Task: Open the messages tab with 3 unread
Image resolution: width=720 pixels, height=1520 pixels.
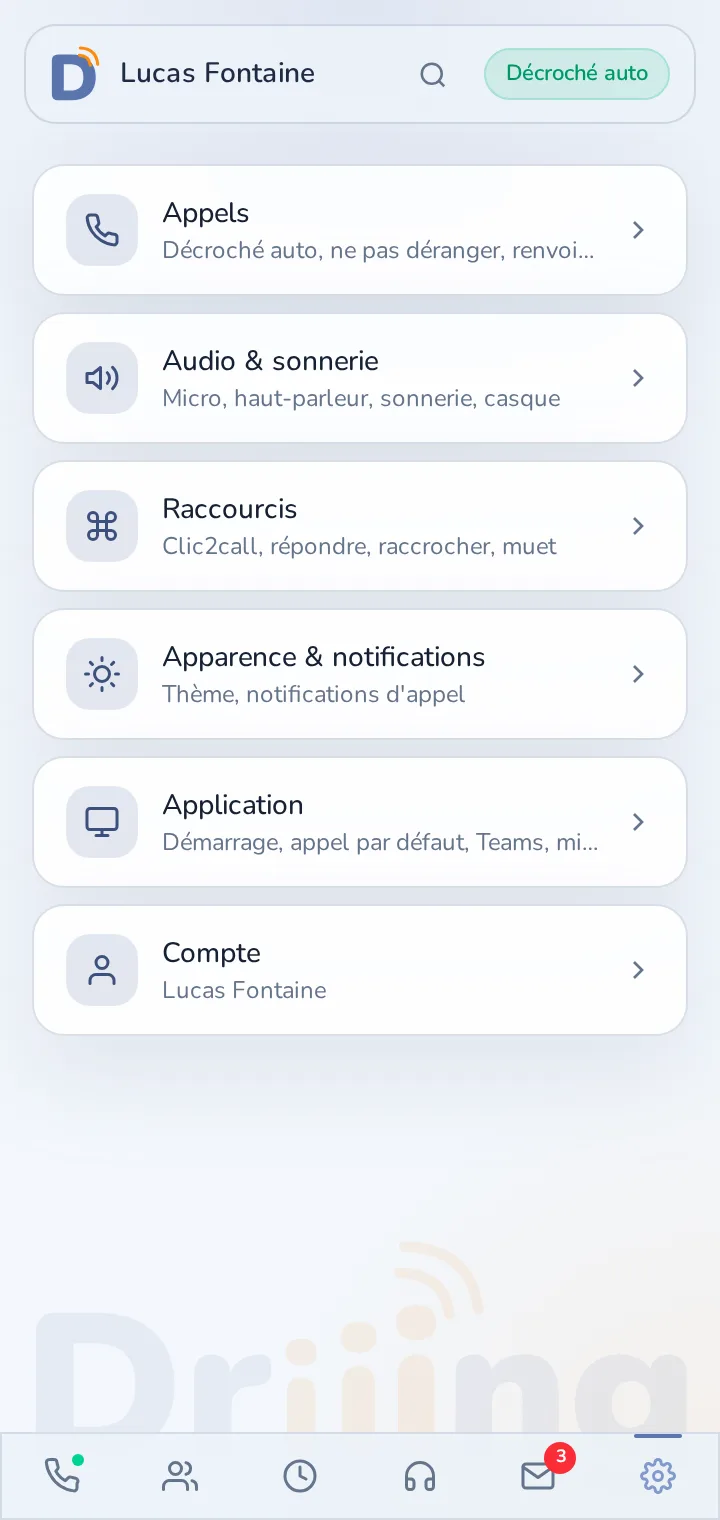Action: pos(540,1476)
